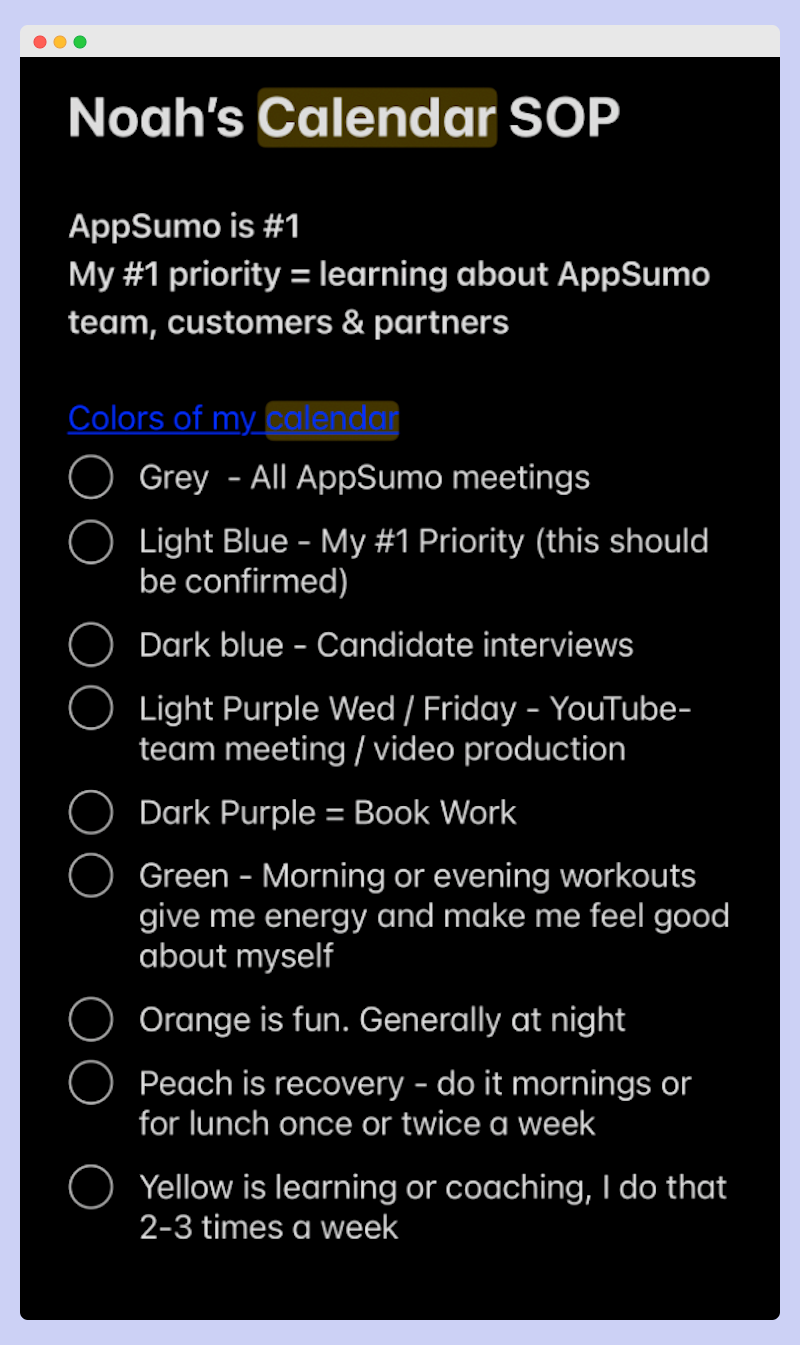Check off 'Peach is recovery' item
This screenshot has width=800, height=1345.
coord(90,1083)
